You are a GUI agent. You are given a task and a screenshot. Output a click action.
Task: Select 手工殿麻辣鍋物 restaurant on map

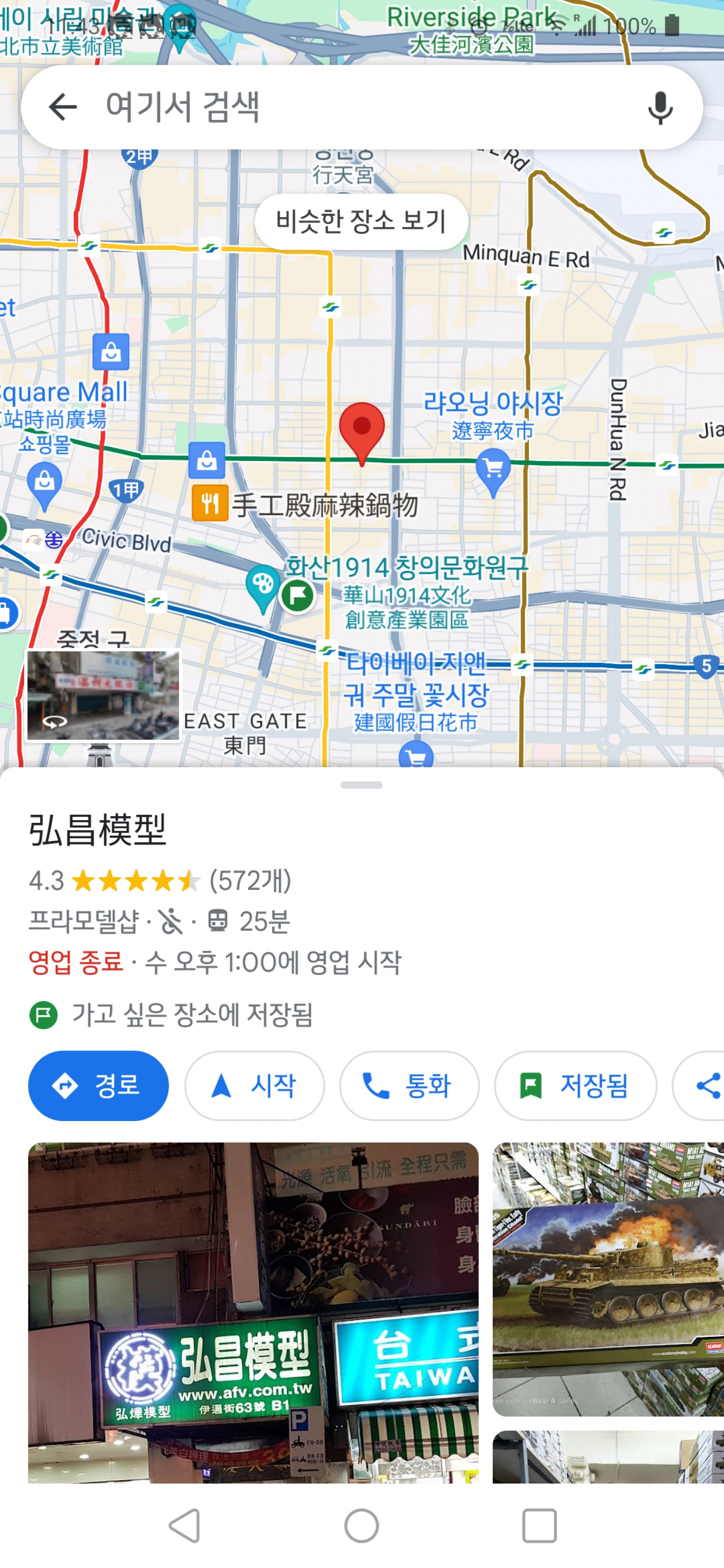[x=210, y=503]
